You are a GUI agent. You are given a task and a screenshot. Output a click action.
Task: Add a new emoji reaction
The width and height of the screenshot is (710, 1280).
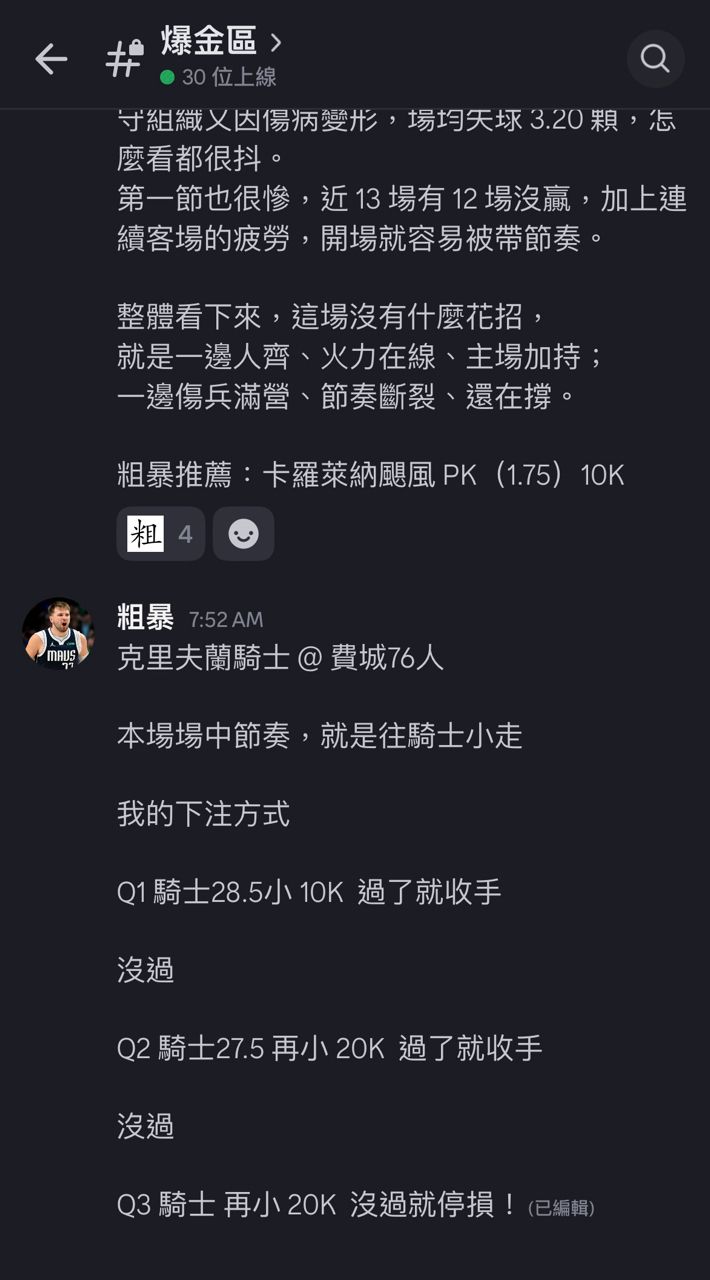click(243, 534)
